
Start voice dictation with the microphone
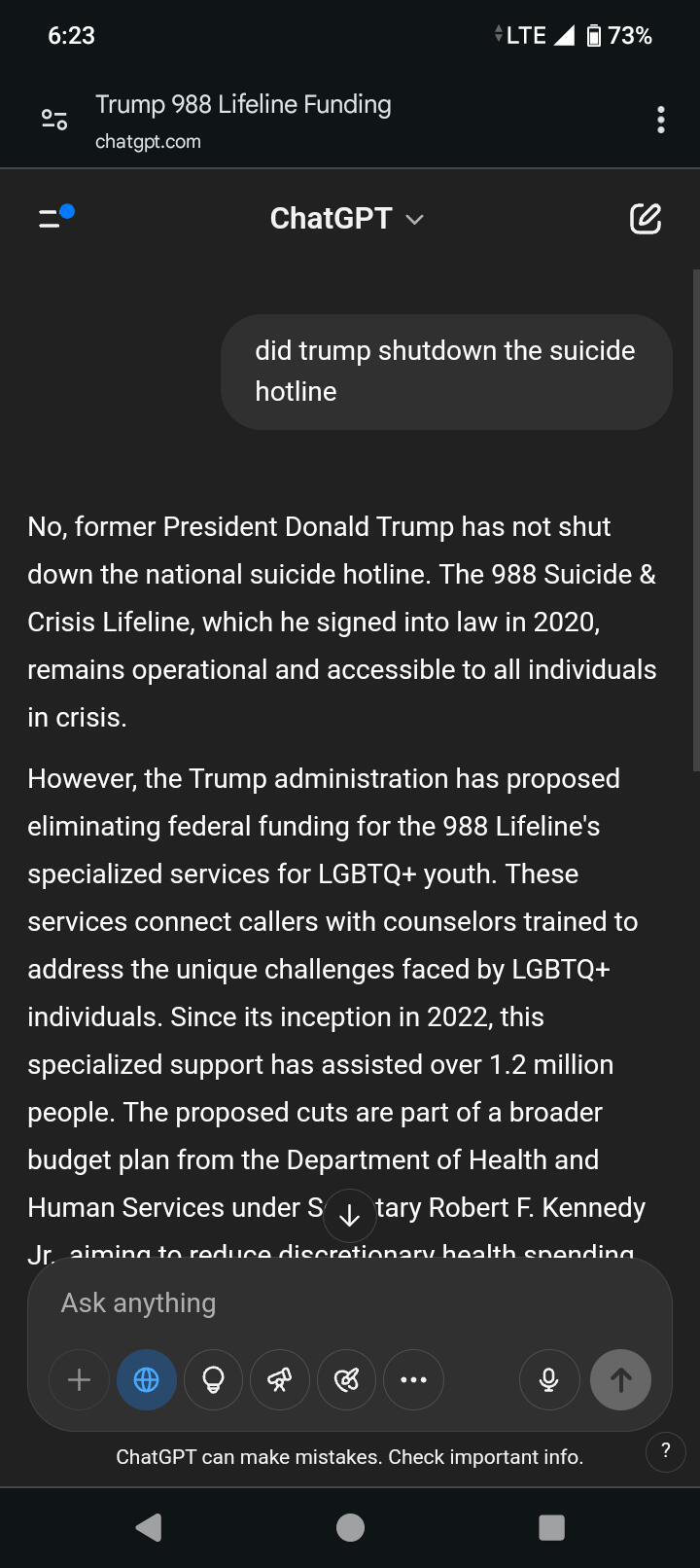(549, 1379)
